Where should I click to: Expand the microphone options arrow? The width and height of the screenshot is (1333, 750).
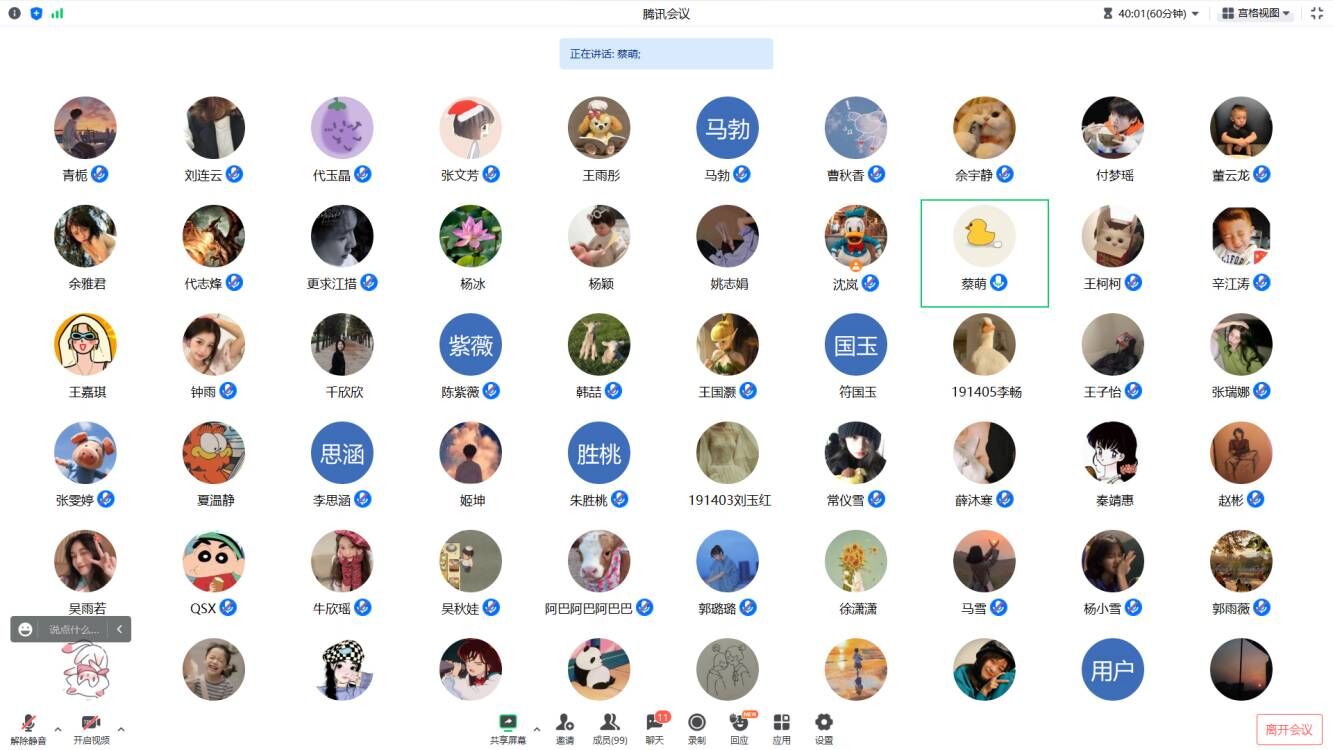[57, 729]
